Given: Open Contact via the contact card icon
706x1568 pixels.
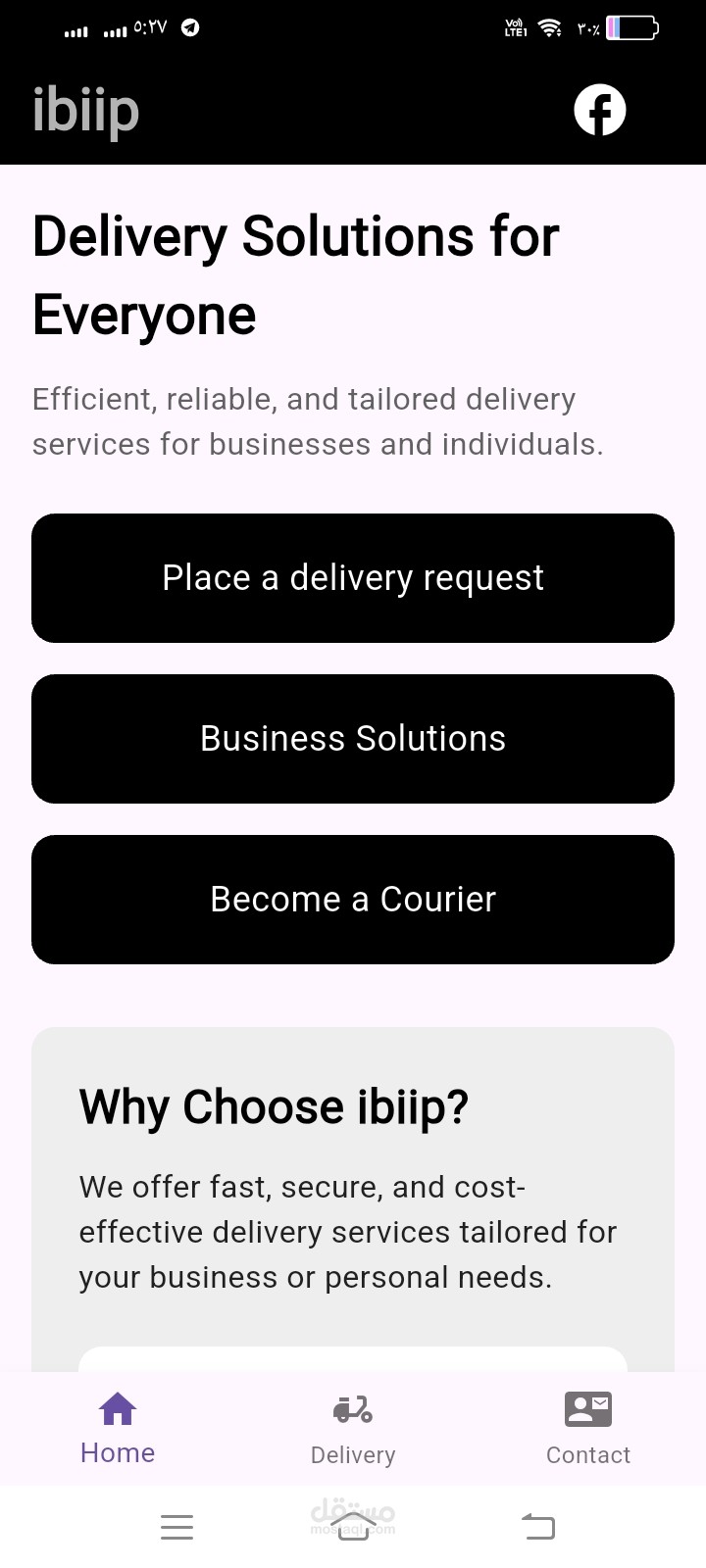Looking at the screenshot, I should 587,1409.
